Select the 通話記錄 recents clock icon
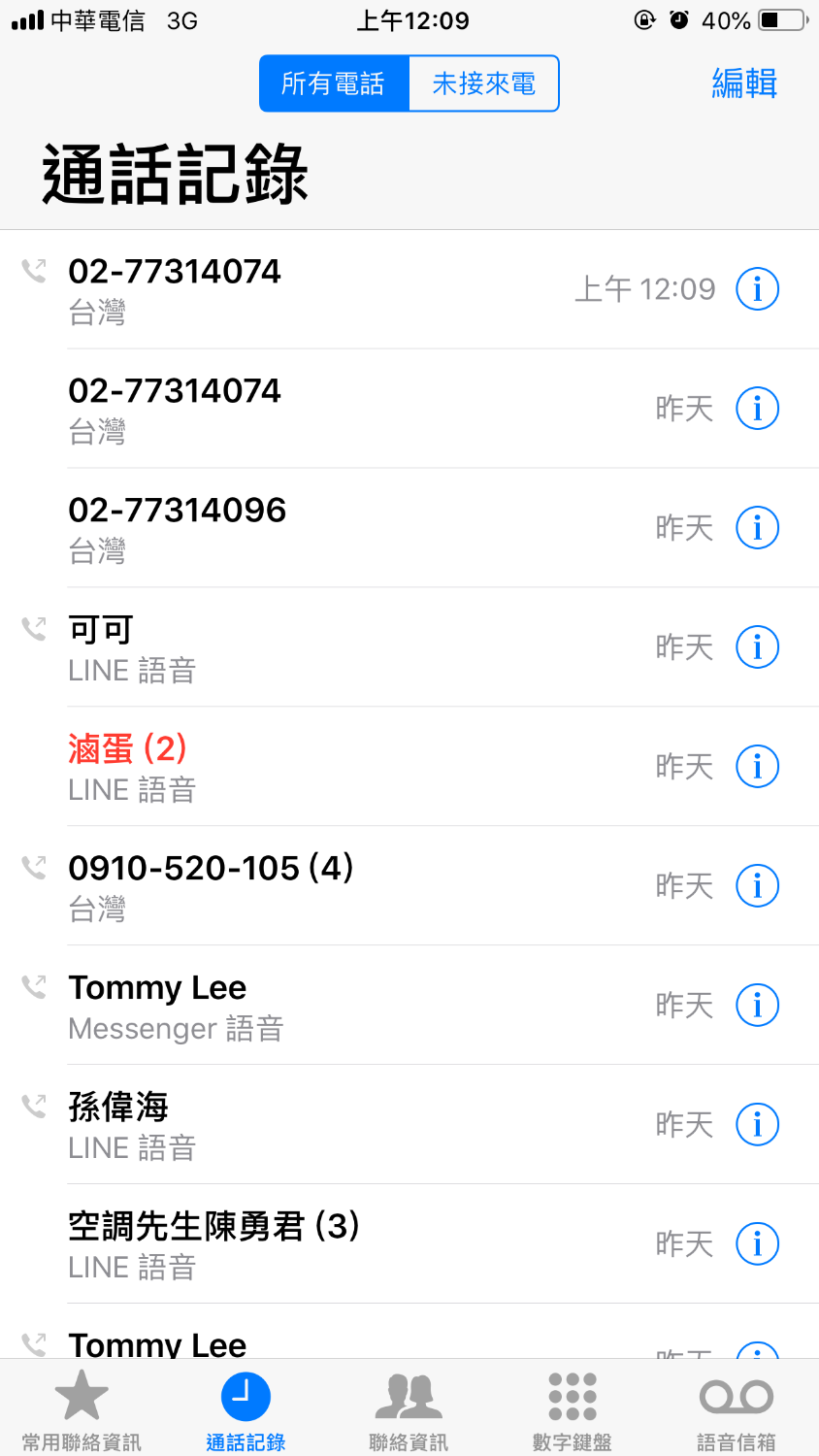 click(246, 1398)
